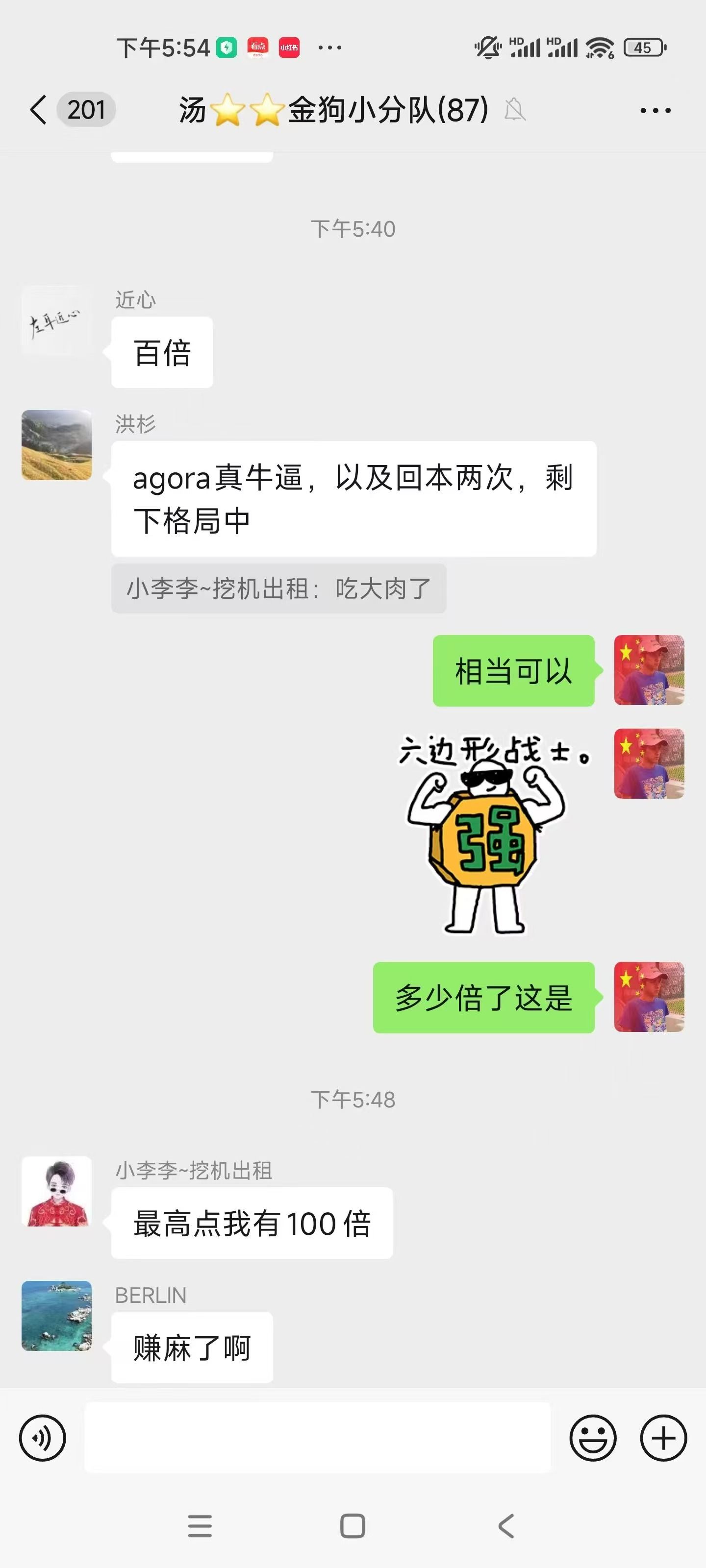View 洪杉's profile avatar
Image resolution: width=706 pixels, height=1568 pixels.
(57, 445)
